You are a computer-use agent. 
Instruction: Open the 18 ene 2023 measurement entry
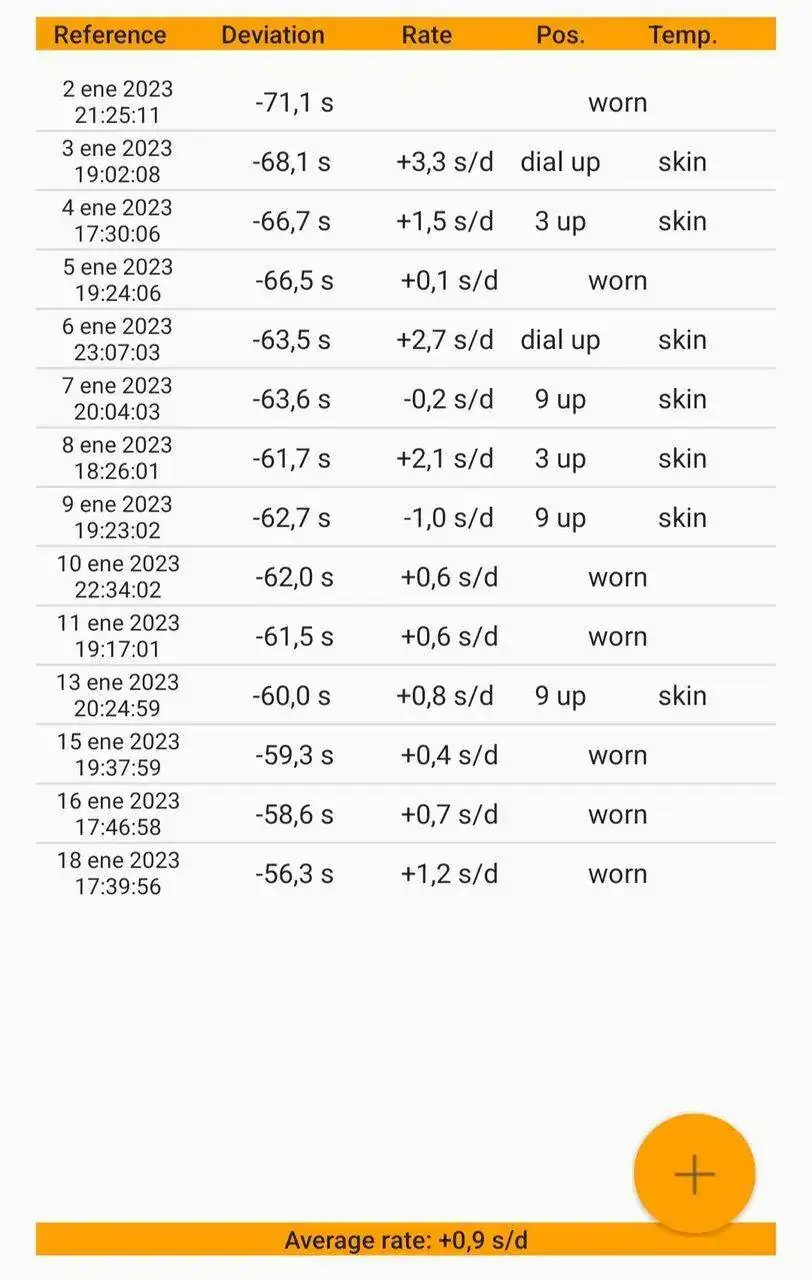coord(405,874)
